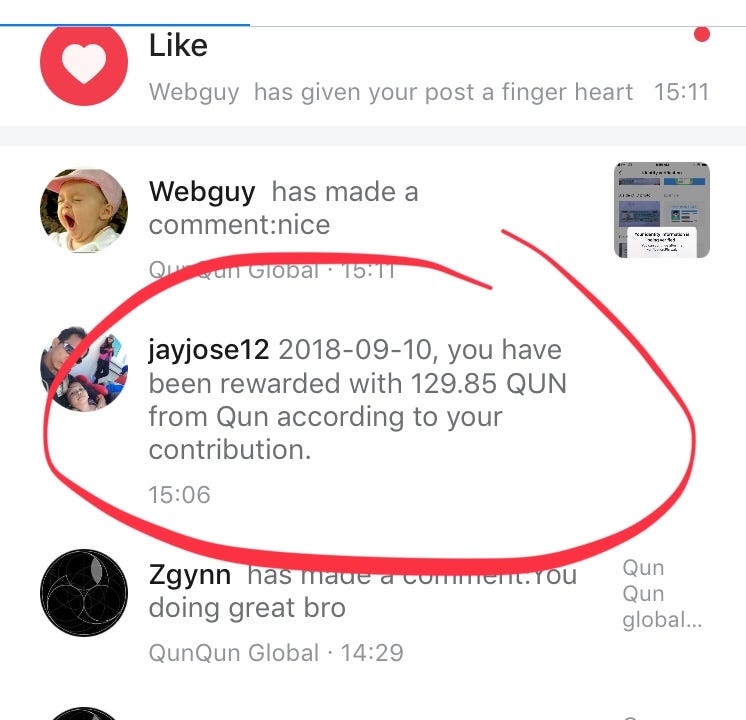This screenshot has height=720, width=746.
Task: View Webguy's profile picture
Action: 84,211
